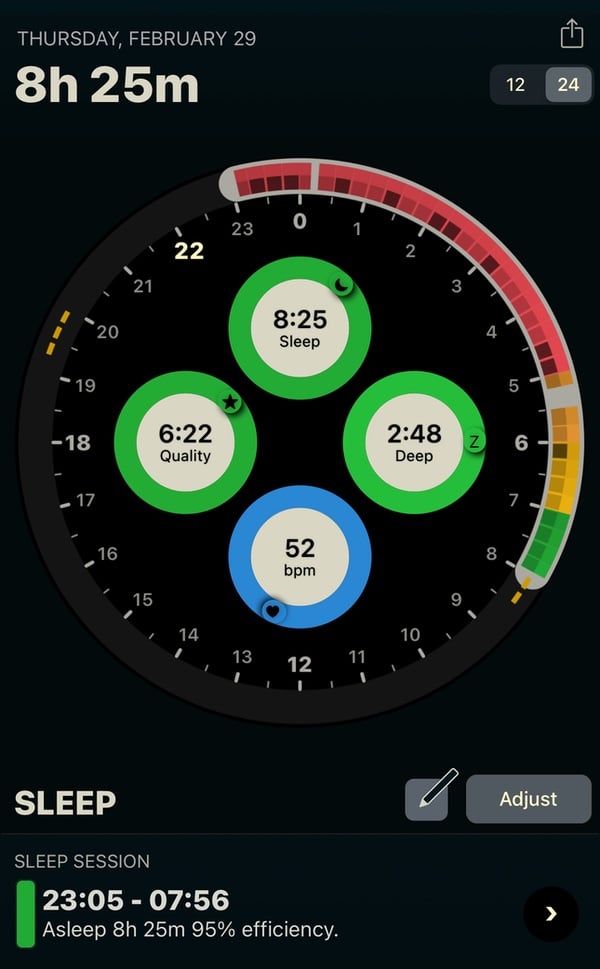Image resolution: width=600 pixels, height=969 pixels.
Task: Open the 6:22 Quality ring
Action: [185, 442]
